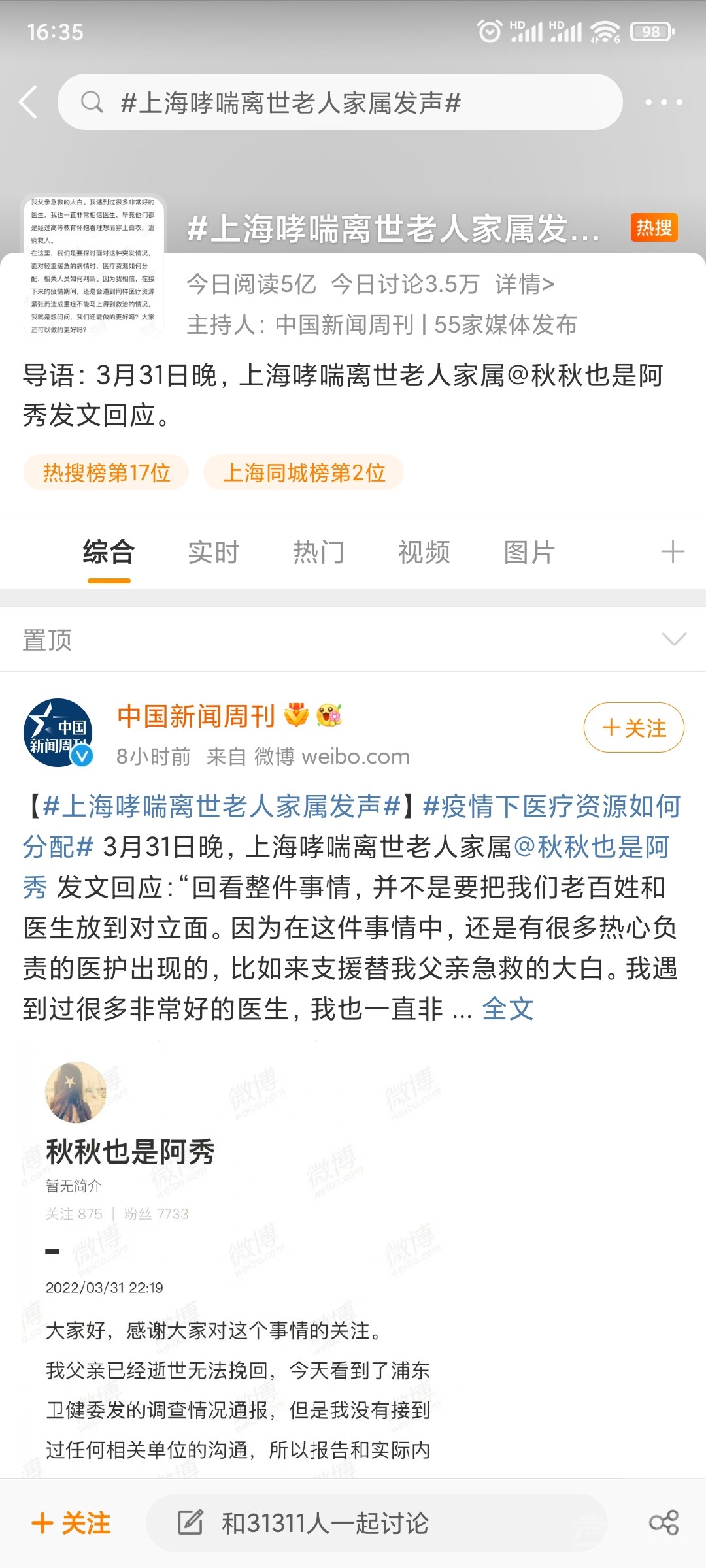Share the topic with the share icon
The height and width of the screenshot is (1568, 706).
(664, 1523)
